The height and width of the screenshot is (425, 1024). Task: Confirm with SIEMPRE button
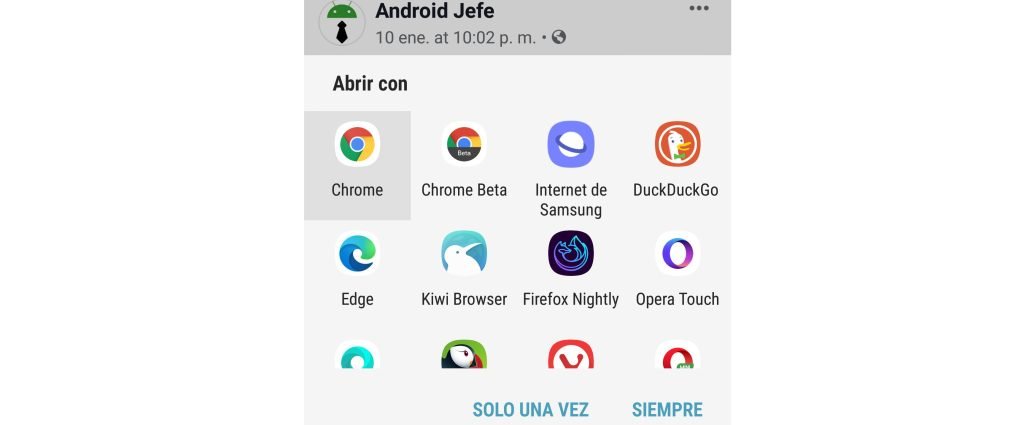667,409
